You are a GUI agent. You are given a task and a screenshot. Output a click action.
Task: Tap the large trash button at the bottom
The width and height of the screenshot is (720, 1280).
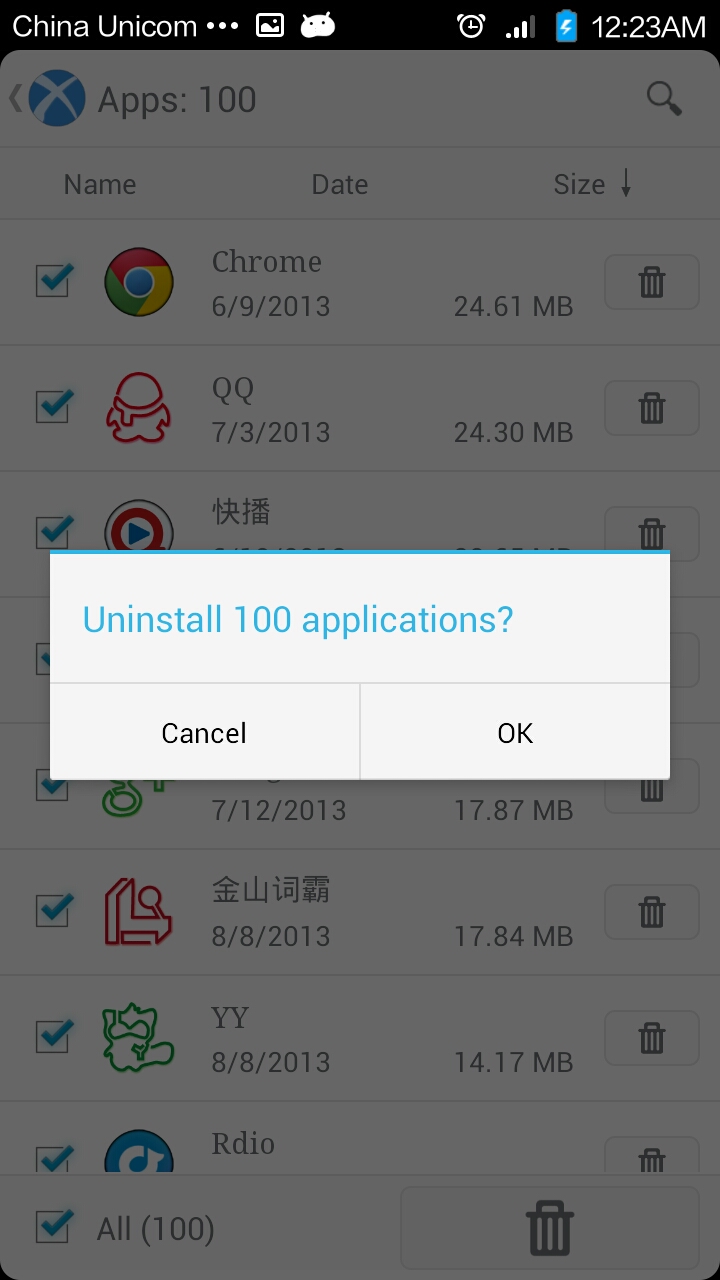[x=551, y=1227]
